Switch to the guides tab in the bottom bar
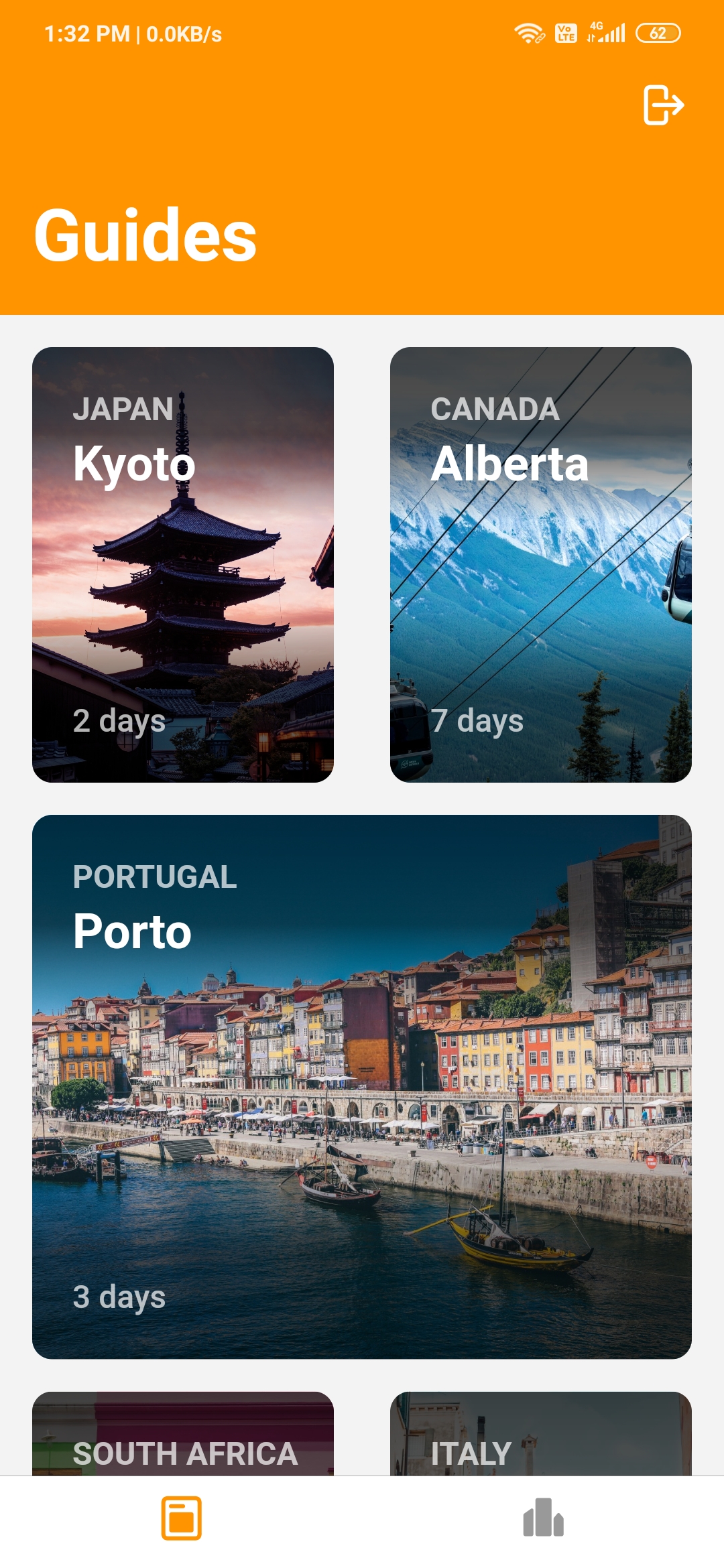The height and width of the screenshot is (1568, 724). click(x=181, y=1518)
